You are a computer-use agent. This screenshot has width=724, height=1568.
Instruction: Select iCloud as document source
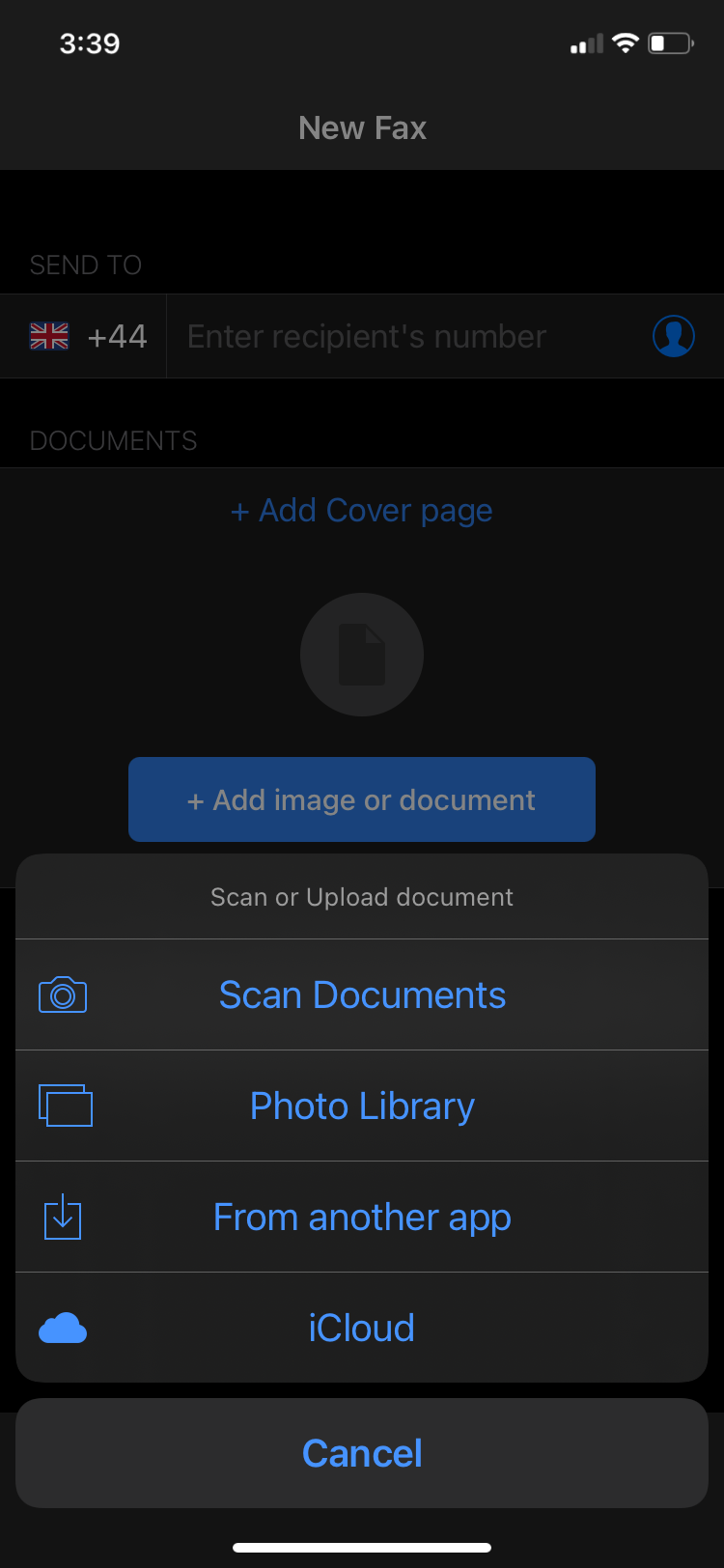(x=362, y=1328)
